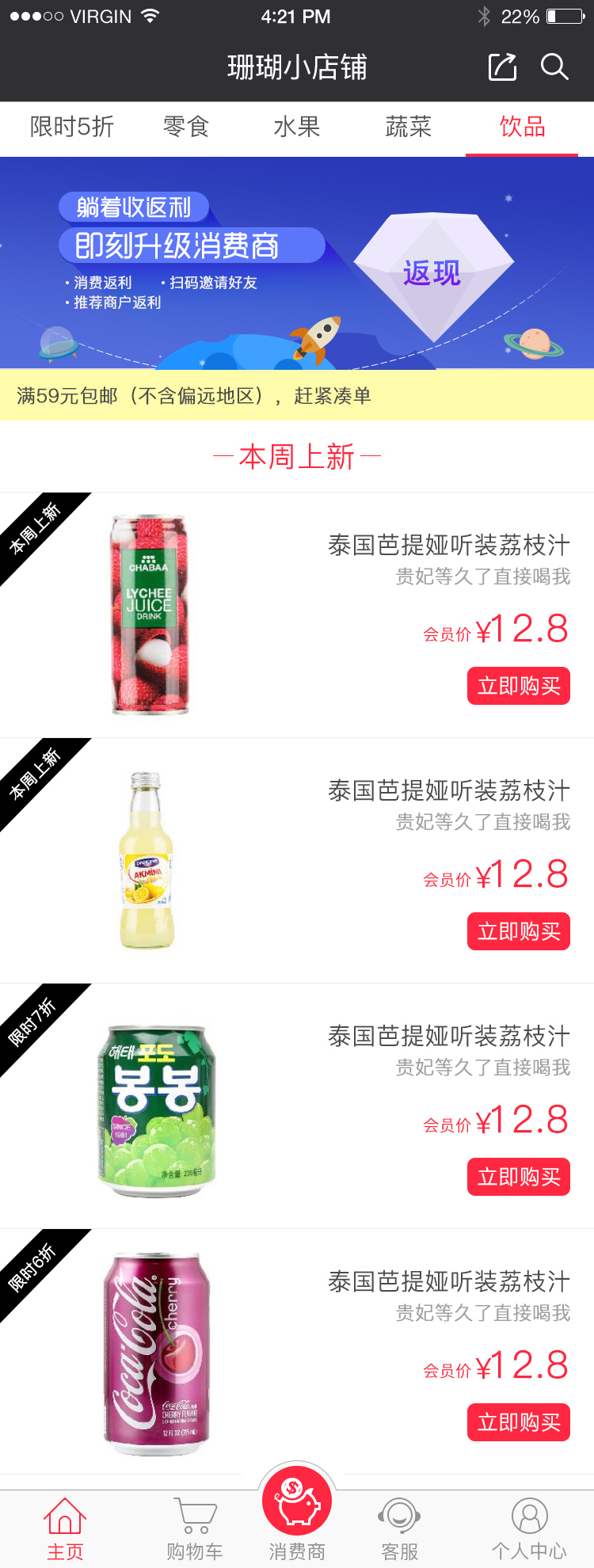594x1568 pixels.
Task: Tap 立即购买 for the lychee juice can
Action: (519, 686)
